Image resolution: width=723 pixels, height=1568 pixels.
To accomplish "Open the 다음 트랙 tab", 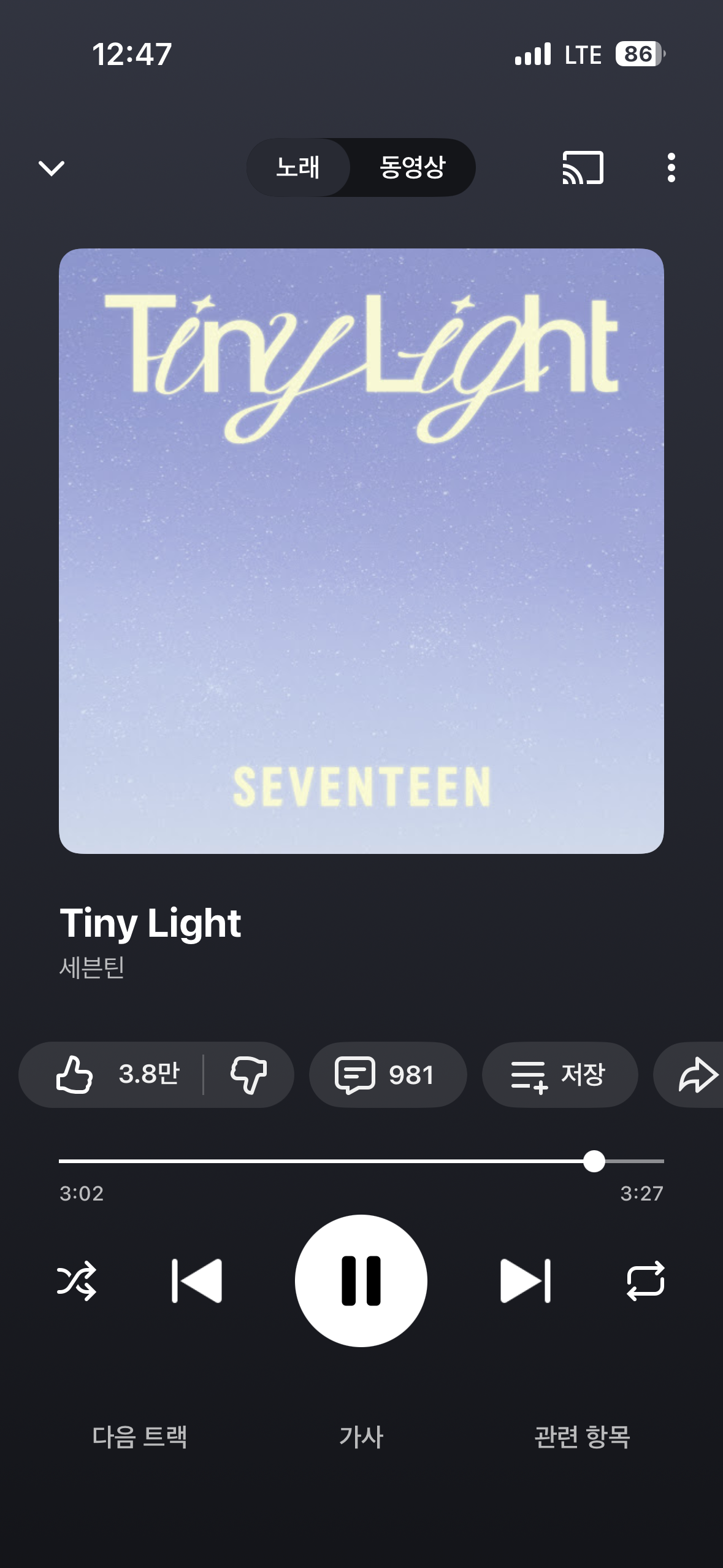I will [140, 1437].
